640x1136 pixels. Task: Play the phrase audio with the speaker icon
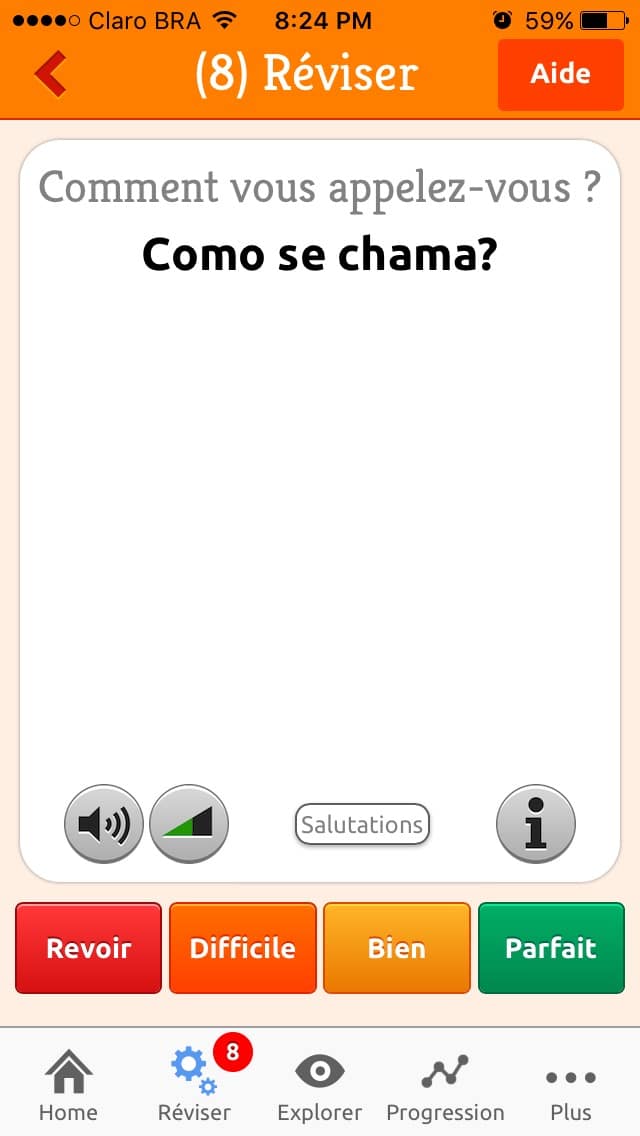(x=104, y=825)
